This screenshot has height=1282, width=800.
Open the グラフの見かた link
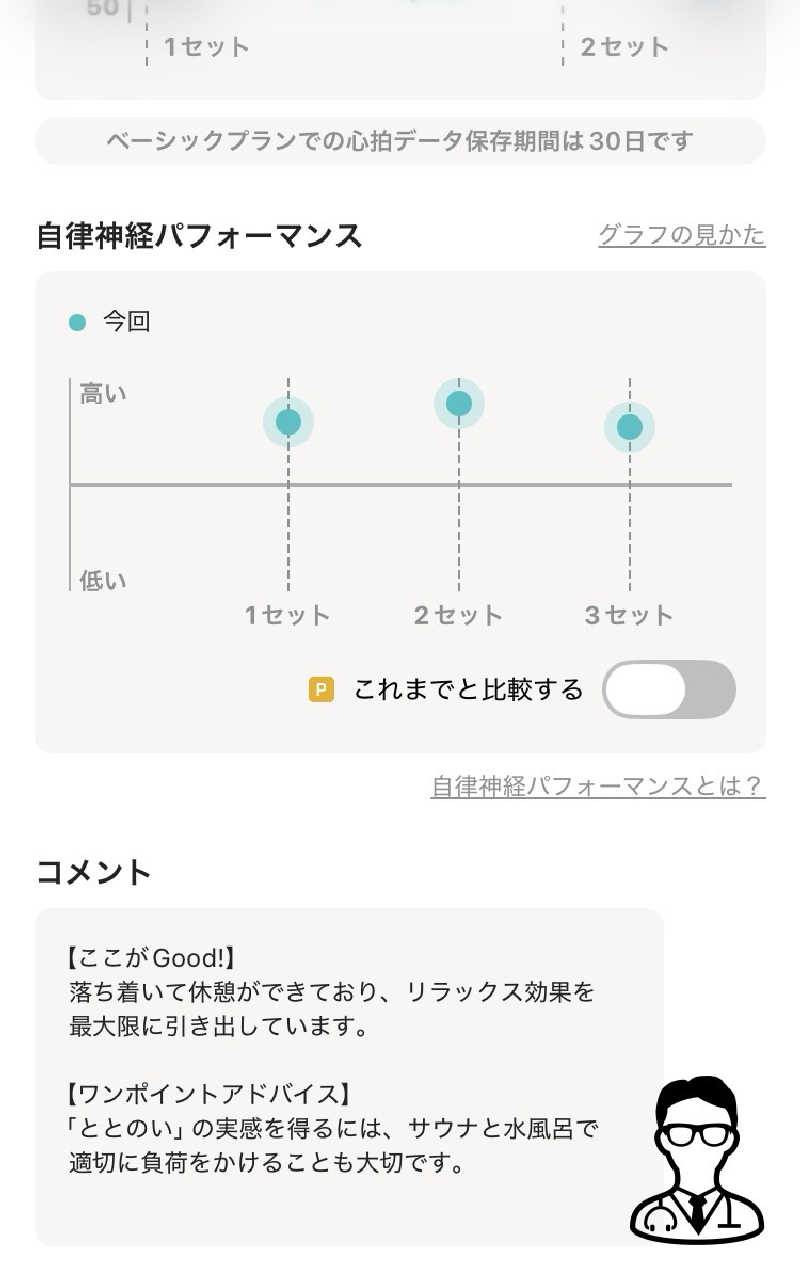[x=681, y=235]
